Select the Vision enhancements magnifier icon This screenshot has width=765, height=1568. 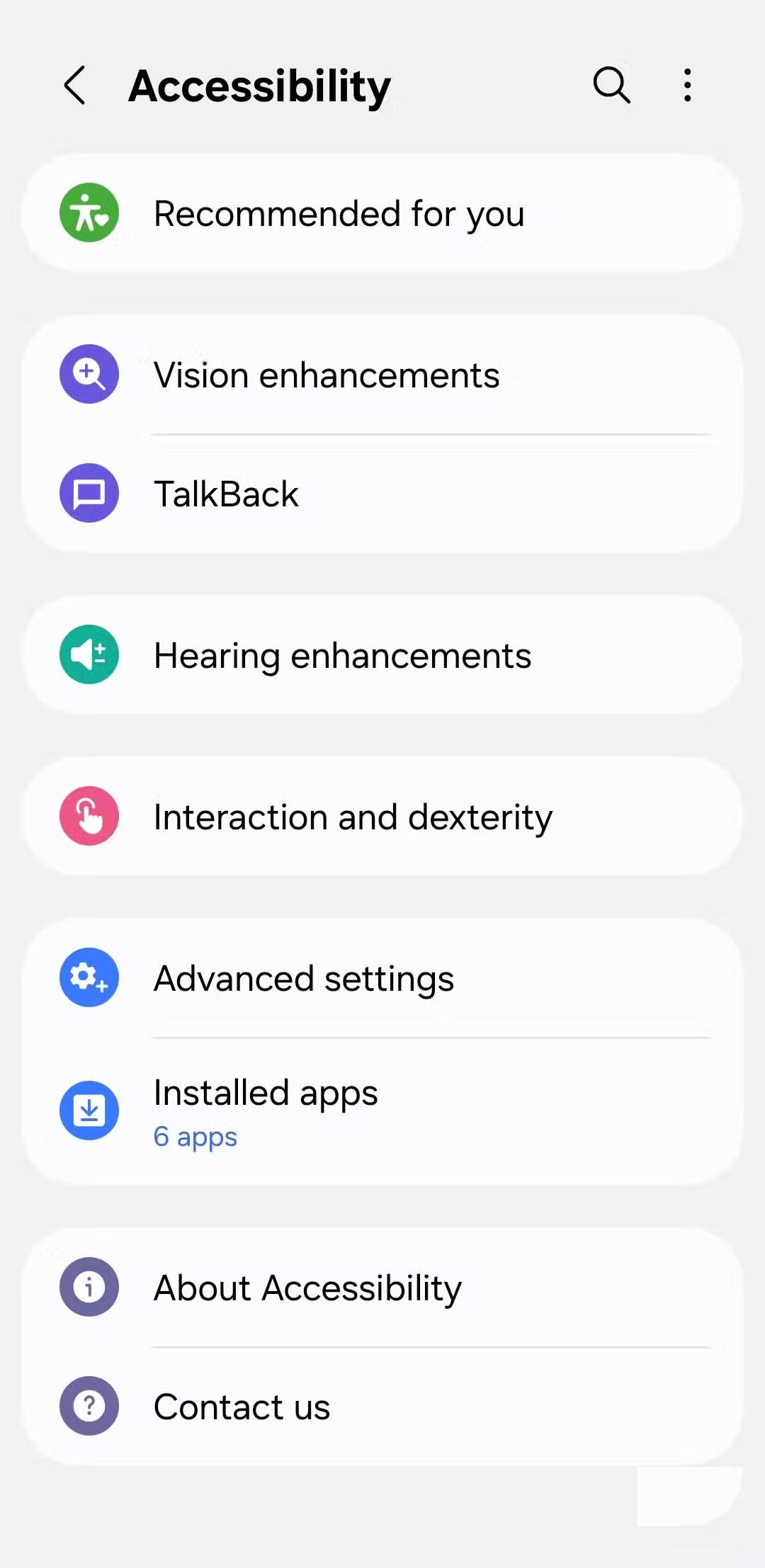[x=89, y=374]
